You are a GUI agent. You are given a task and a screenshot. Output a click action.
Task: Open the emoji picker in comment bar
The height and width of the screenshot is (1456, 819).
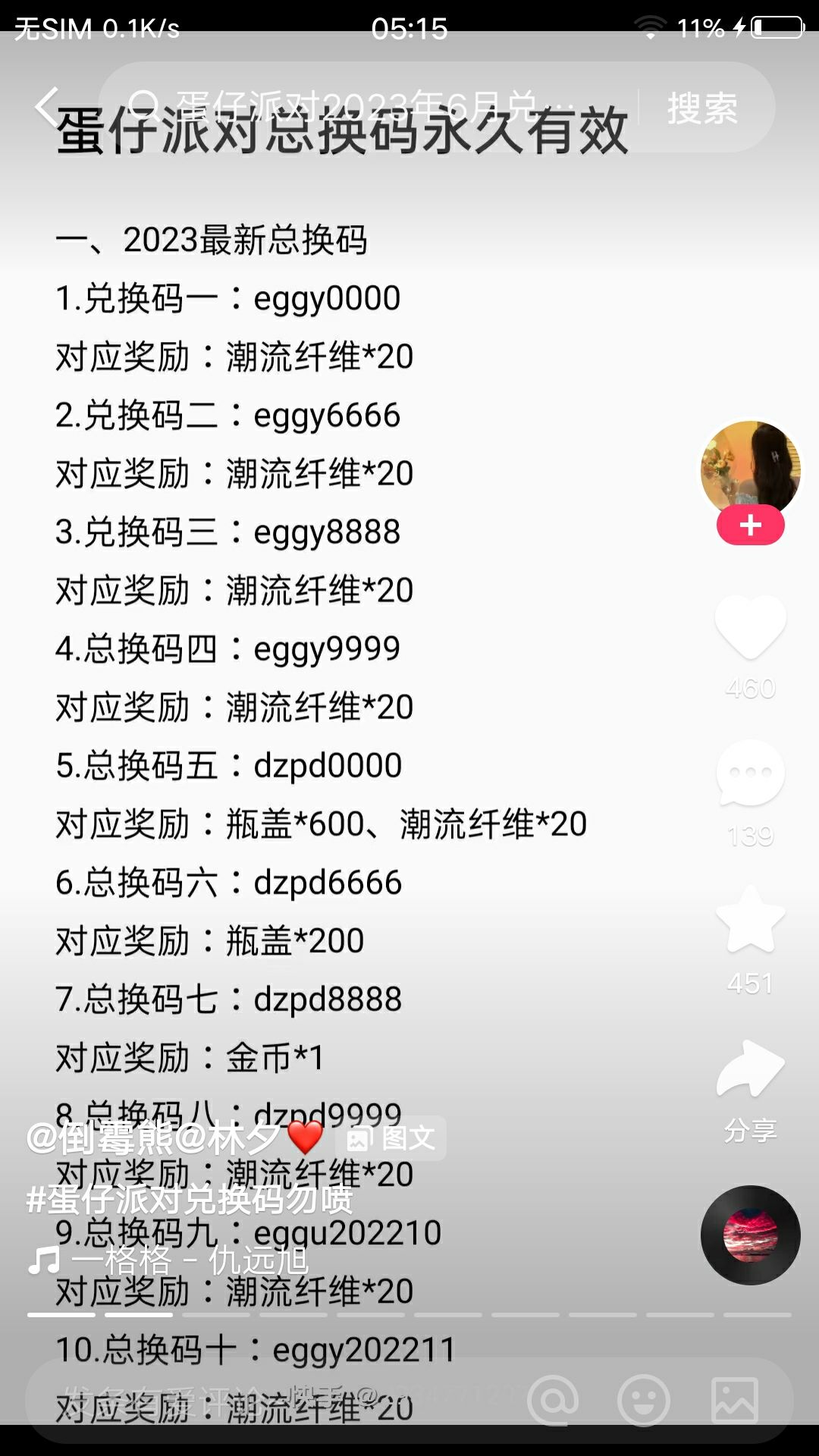point(644,1400)
